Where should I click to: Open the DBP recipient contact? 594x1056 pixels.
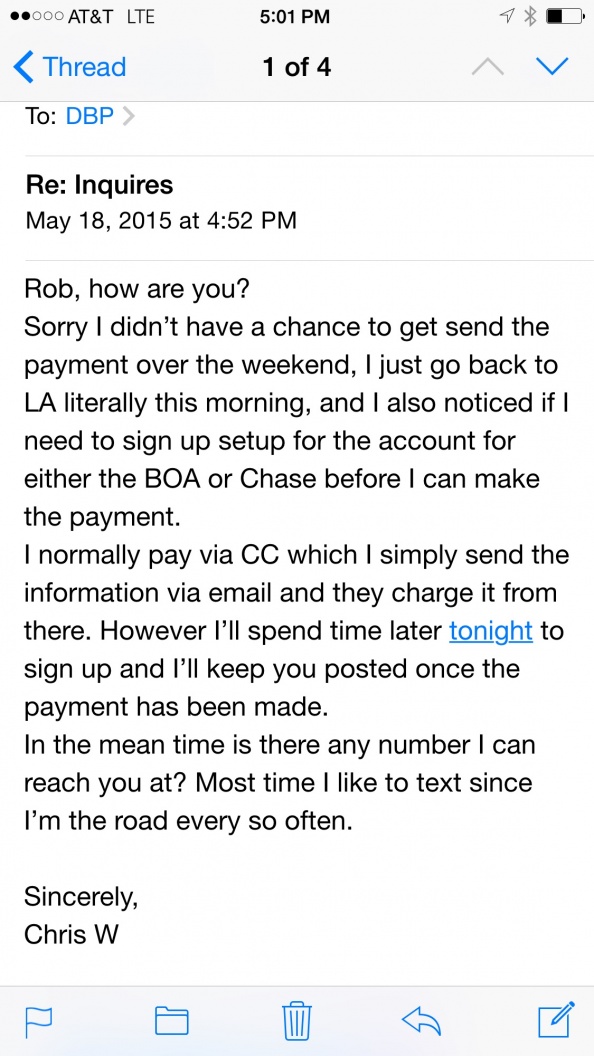tap(90, 117)
